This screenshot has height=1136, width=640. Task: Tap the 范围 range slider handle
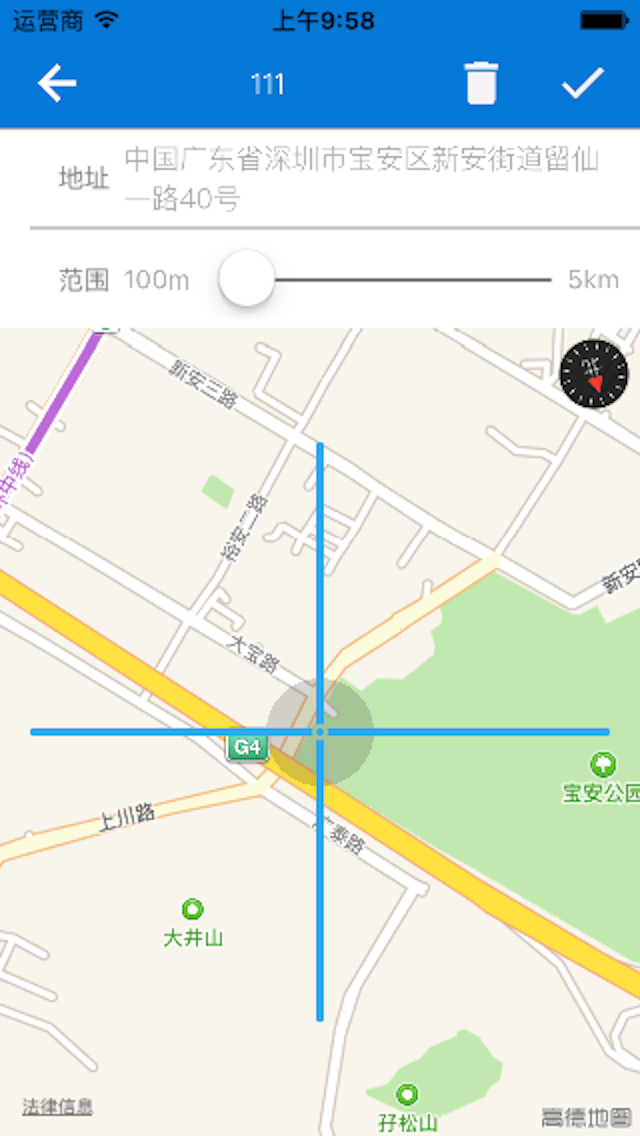(x=246, y=279)
